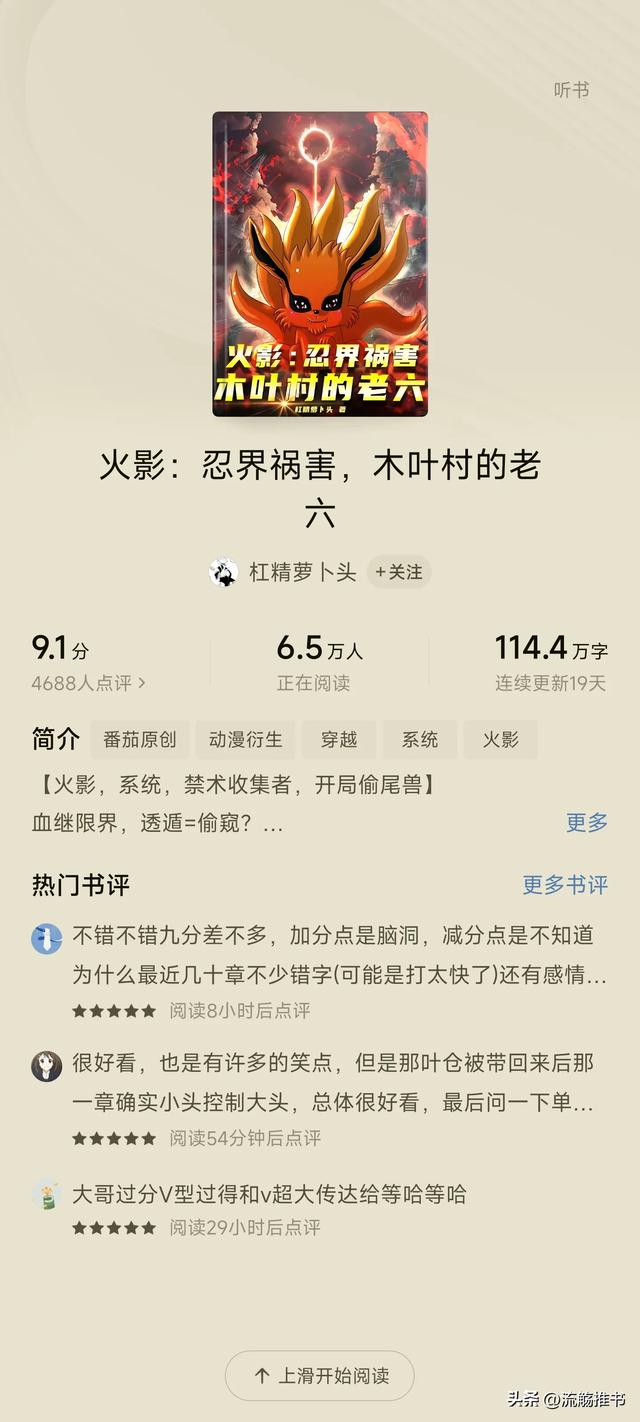Open the book cover image
The image size is (640, 1422).
(x=320, y=264)
